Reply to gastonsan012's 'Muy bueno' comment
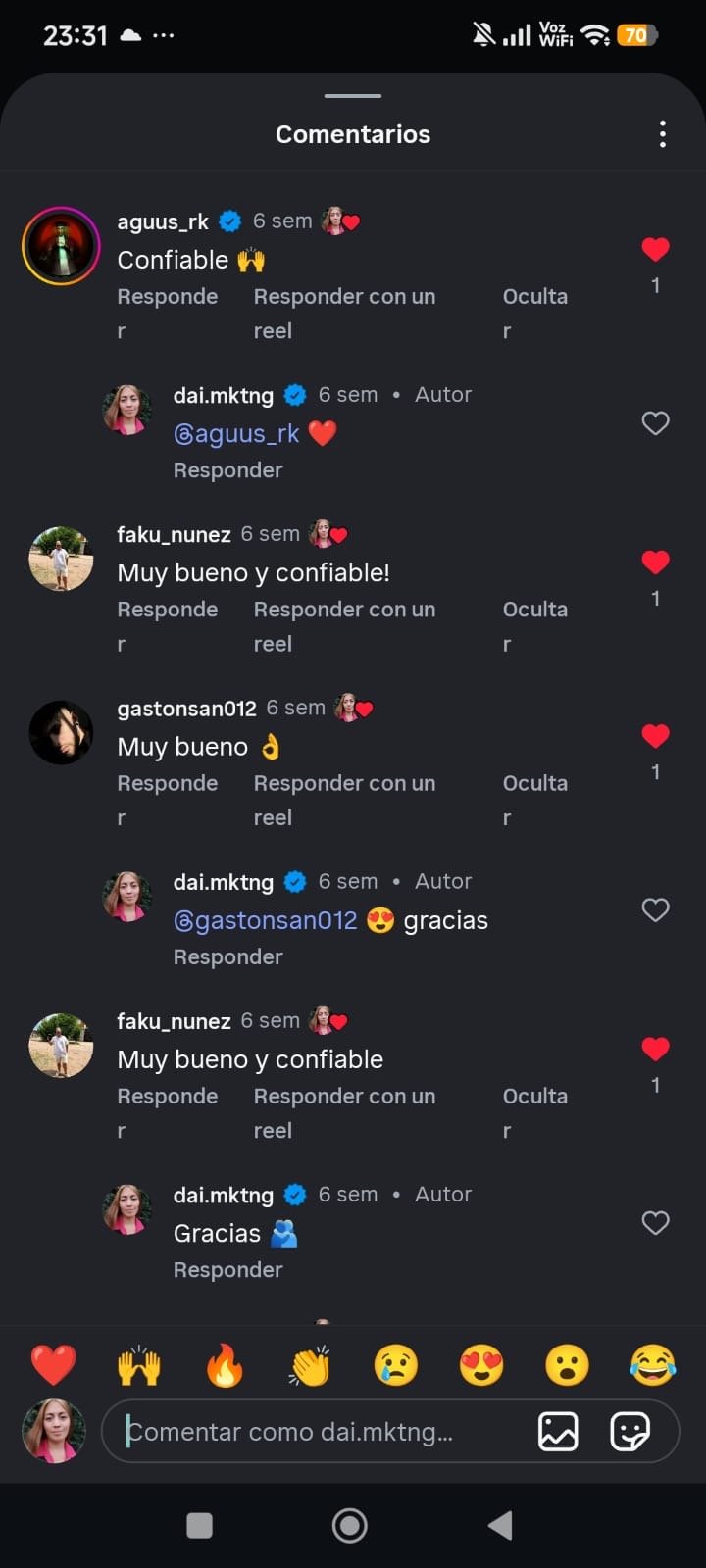 (167, 799)
